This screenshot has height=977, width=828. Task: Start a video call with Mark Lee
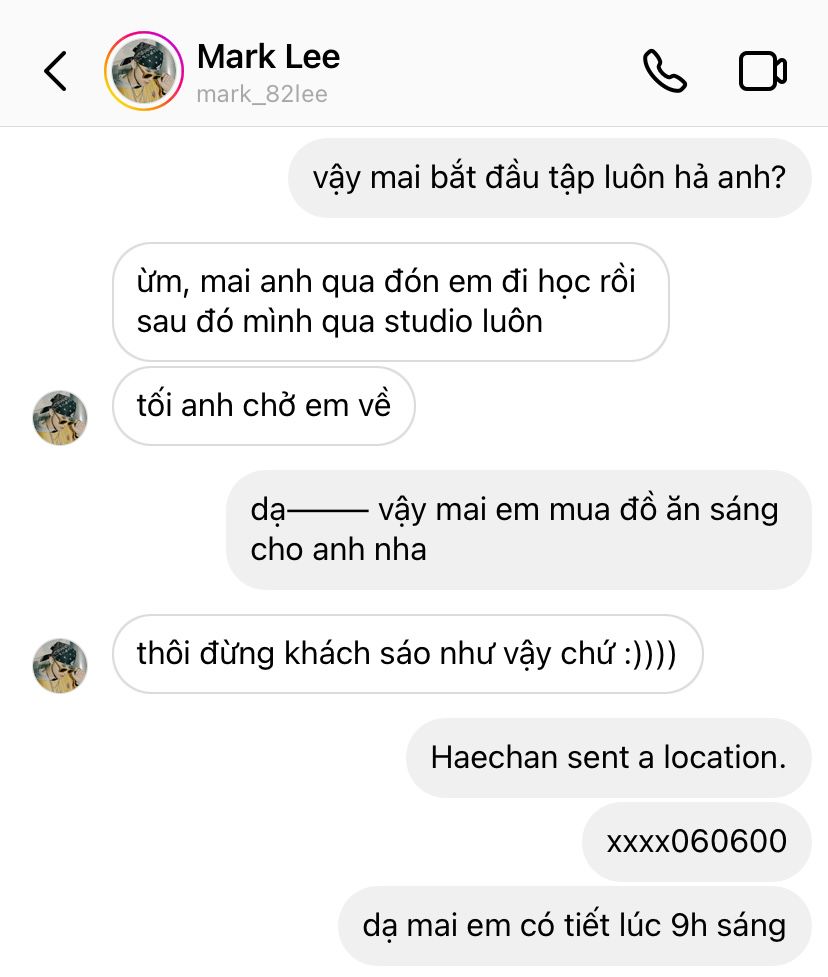pos(762,71)
